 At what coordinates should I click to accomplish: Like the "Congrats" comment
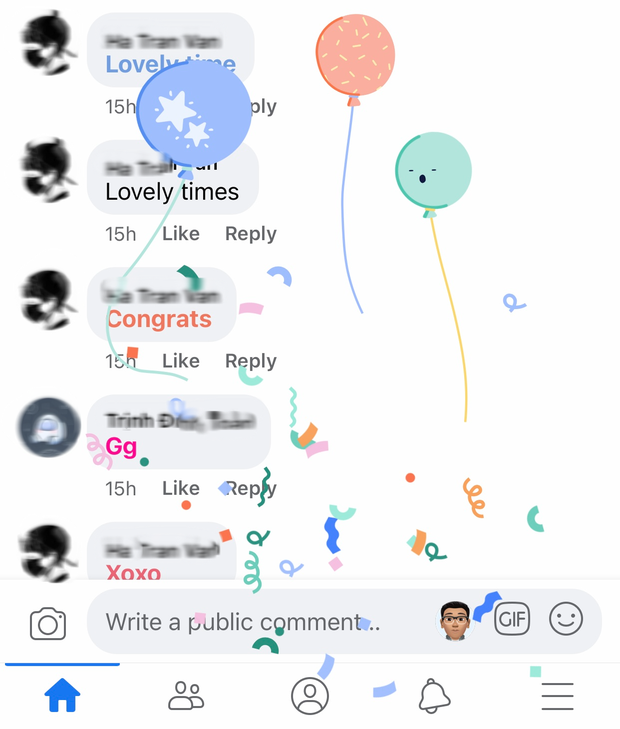(x=181, y=361)
